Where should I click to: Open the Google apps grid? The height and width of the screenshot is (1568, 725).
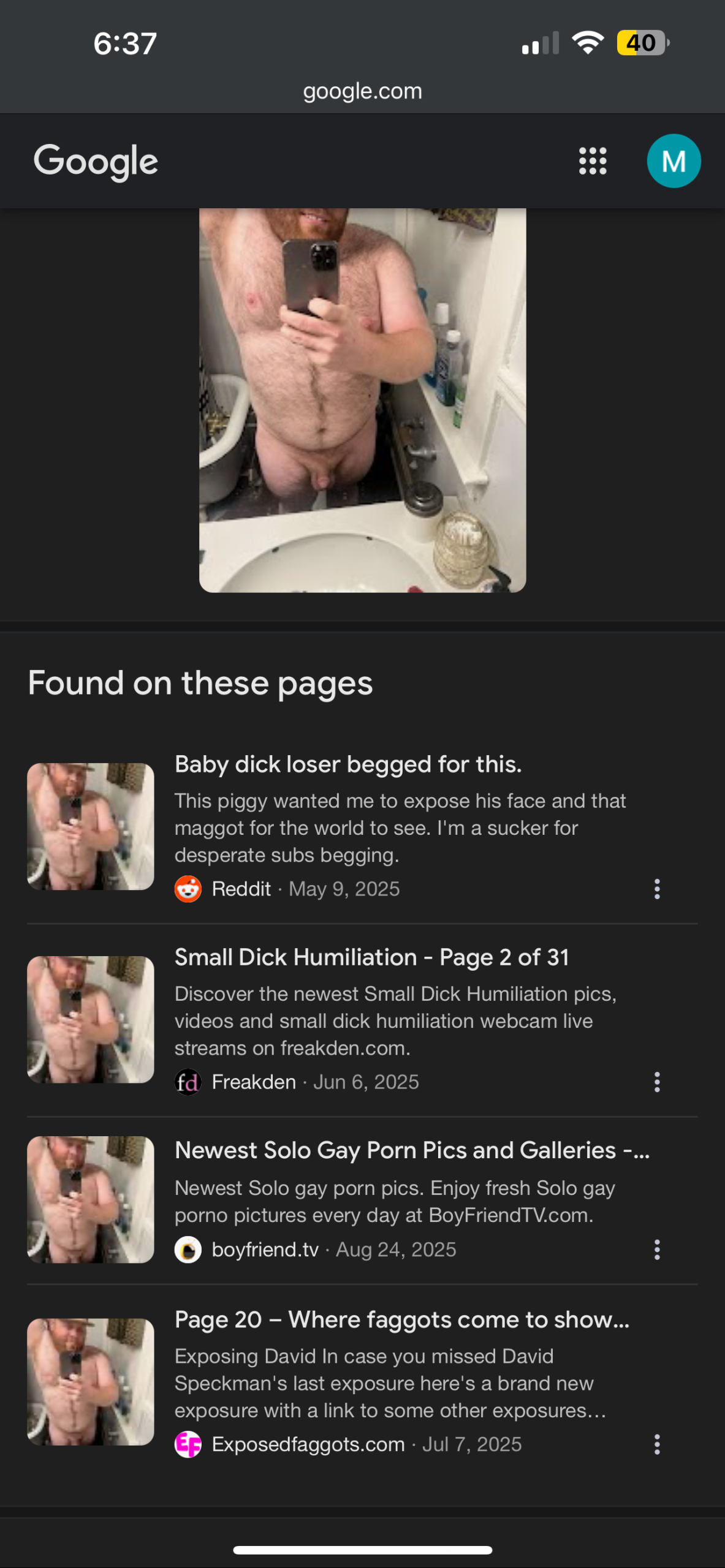tap(593, 161)
